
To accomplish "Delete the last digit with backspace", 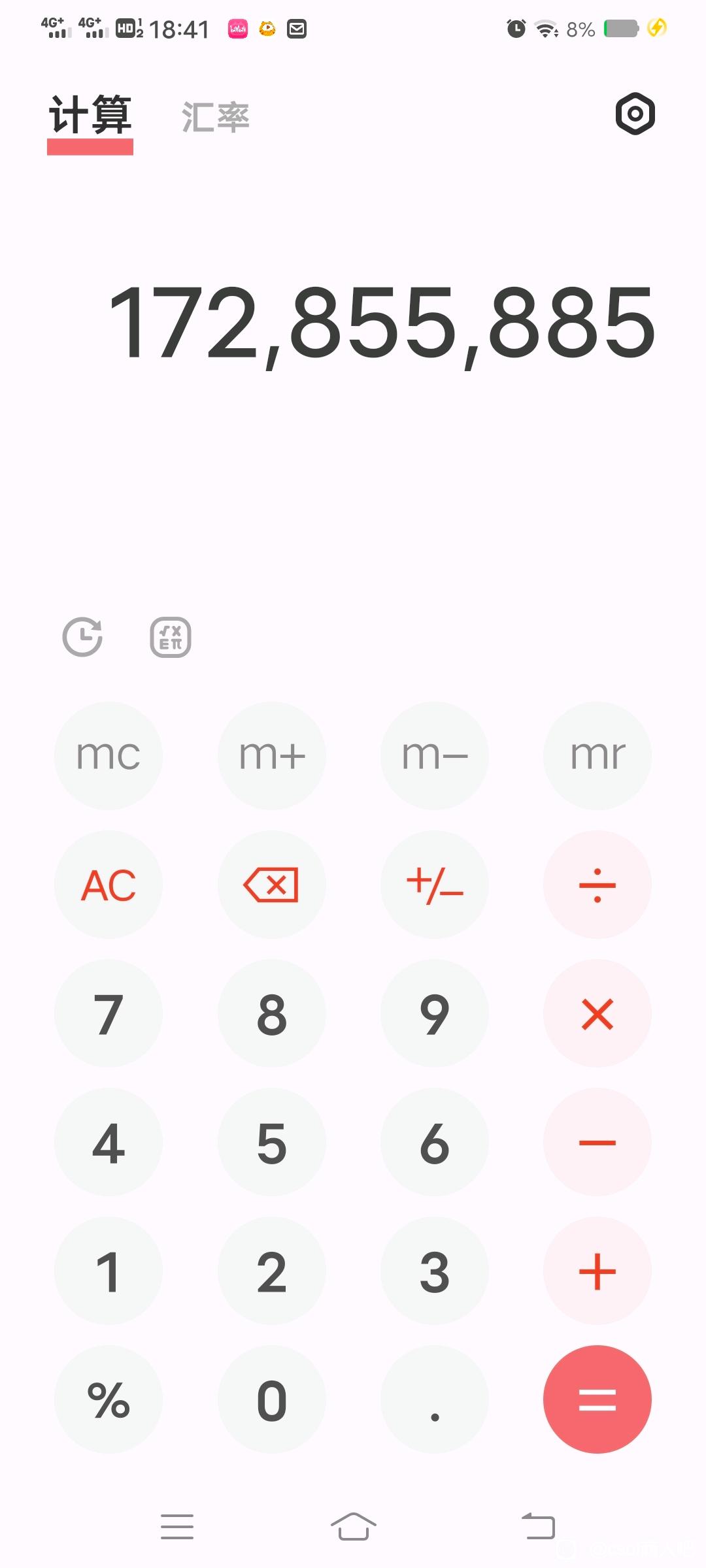I will [272, 885].
